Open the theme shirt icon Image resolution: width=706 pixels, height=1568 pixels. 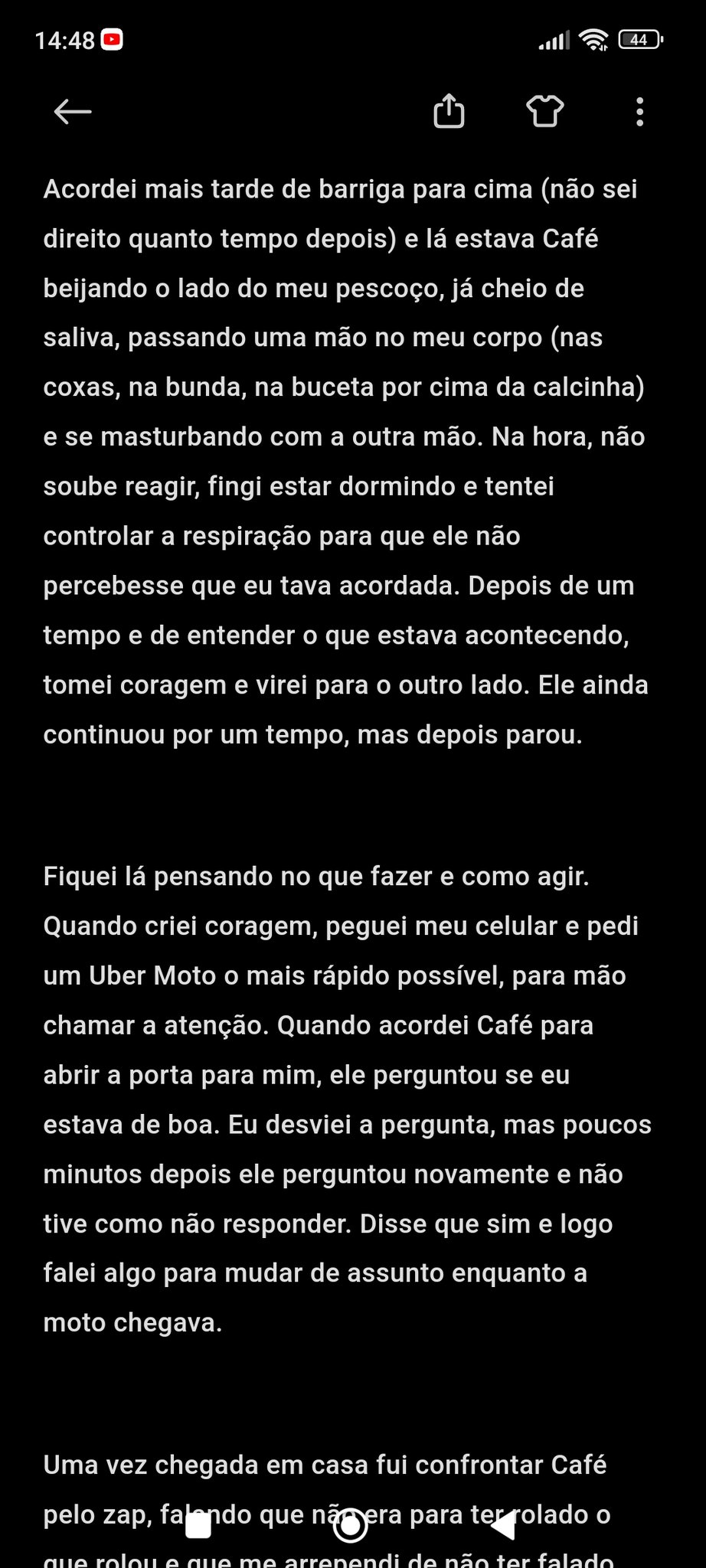(544, 112)
